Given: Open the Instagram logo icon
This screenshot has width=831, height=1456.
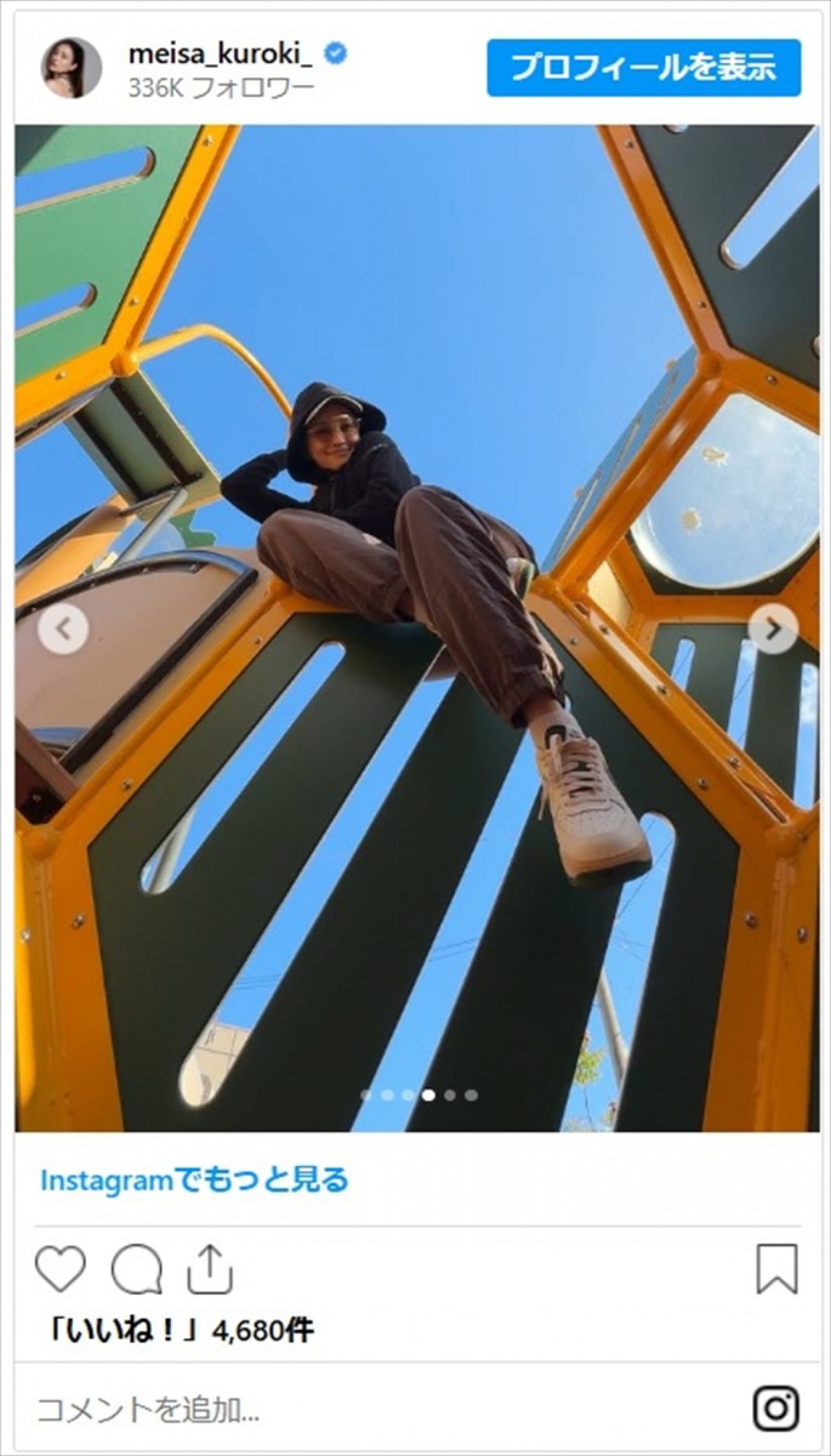Looking at the screenshot, I should pyautogui.click(x=776, y=1409).
